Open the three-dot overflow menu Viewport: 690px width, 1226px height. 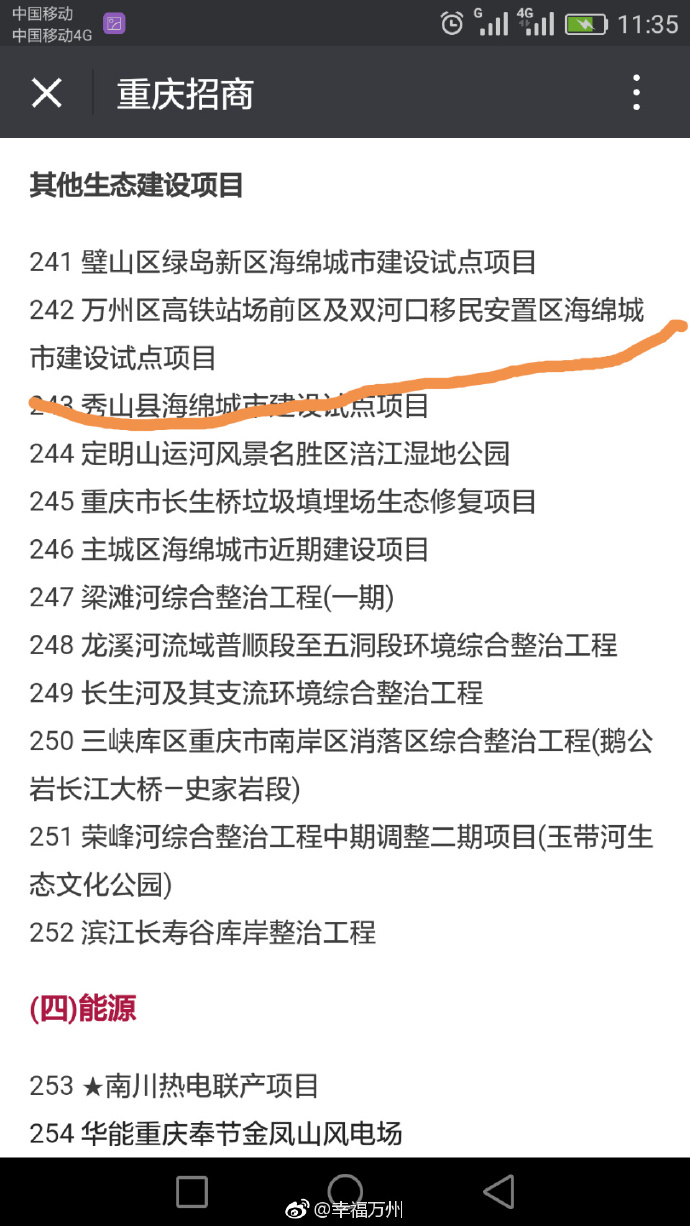pyautogui.click(x=636, y=93)
